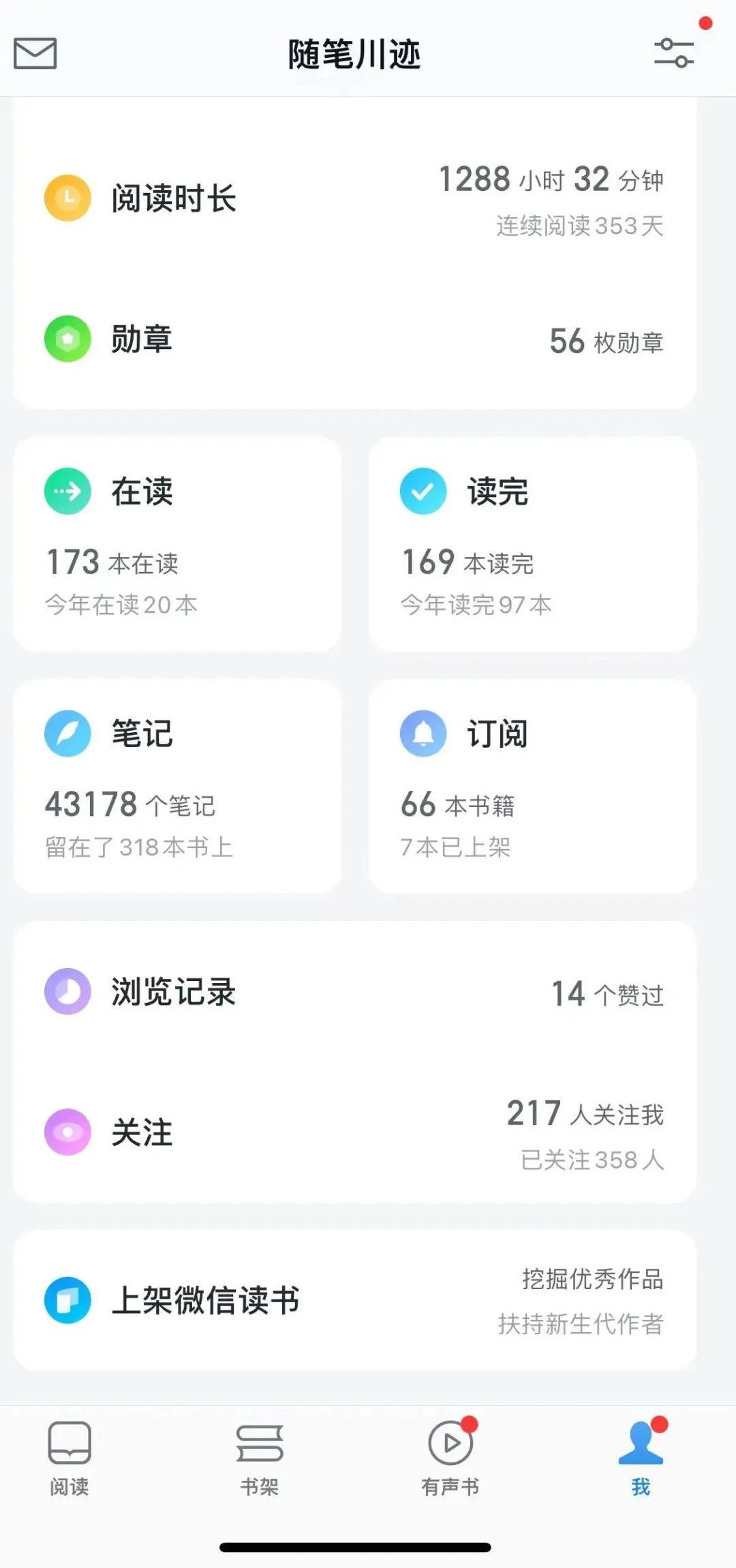This screenshot has width=736, height=1568.
Task: Open the 关注 follow list row
Action: click(354, 1132)
